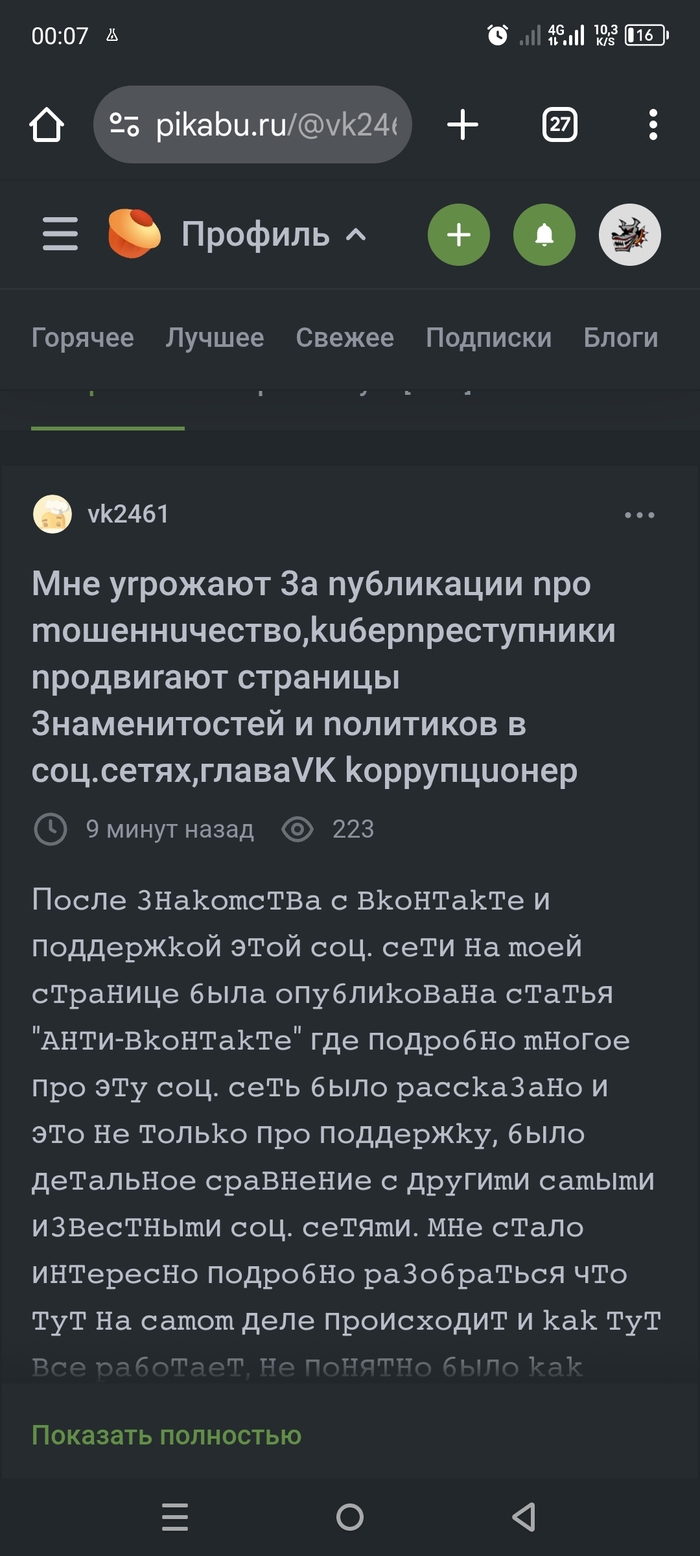Viewport: 700px width, 1556px height.
Task: Switch to the Горячее tab
Action: point(82,338)
